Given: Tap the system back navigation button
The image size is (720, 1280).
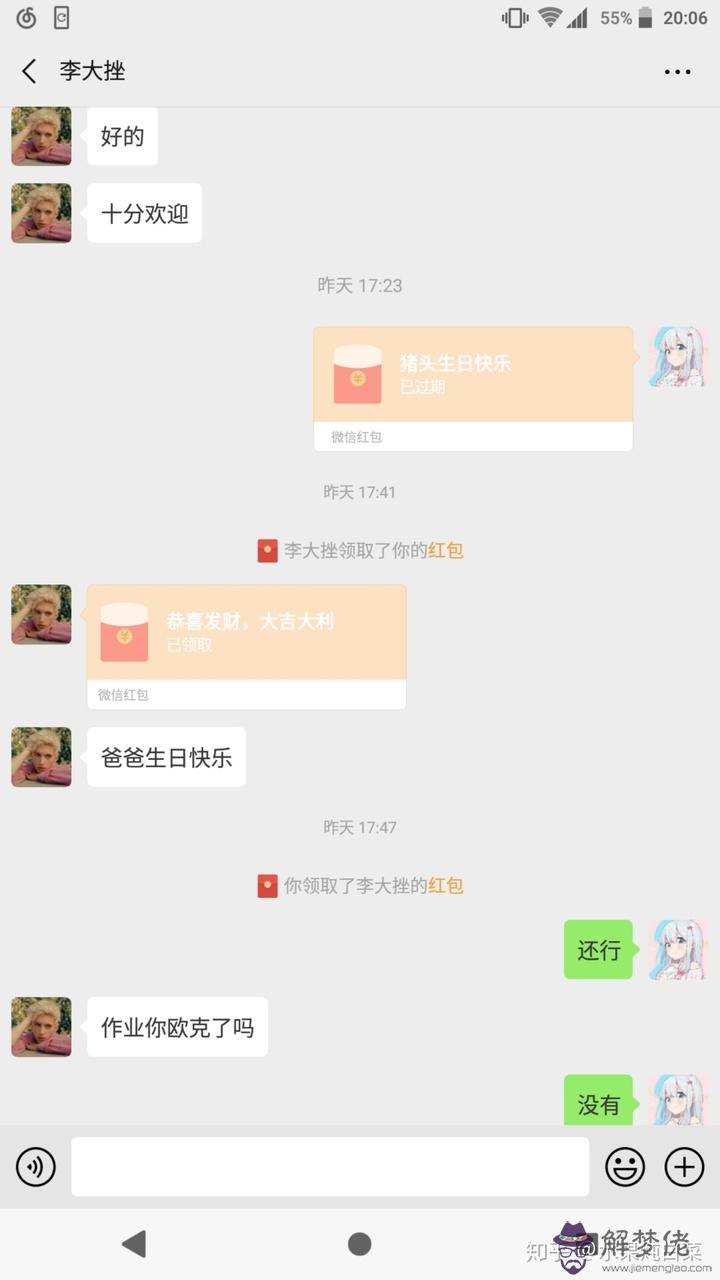Looking at the screenshot, I should [x=134, y=1244].
